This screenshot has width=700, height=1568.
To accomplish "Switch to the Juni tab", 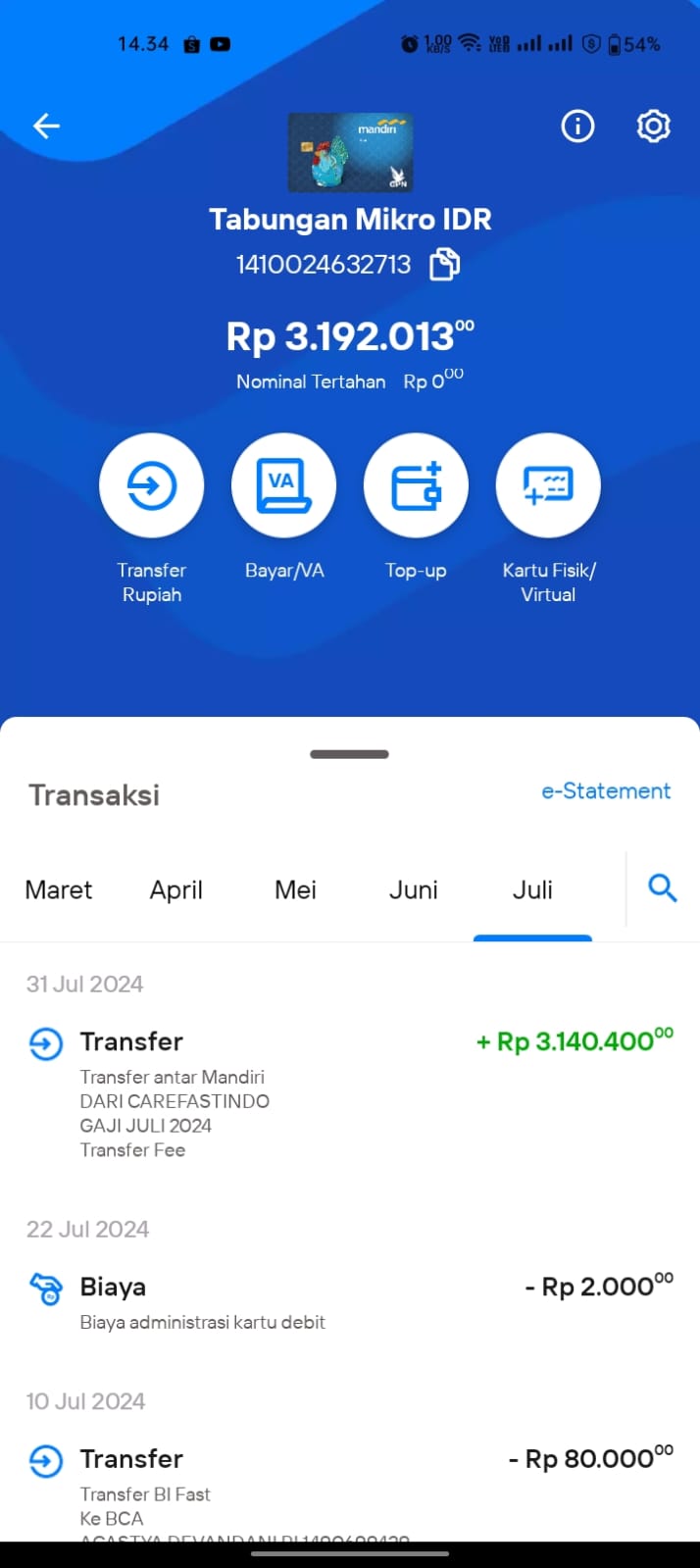I will [414, 890].
